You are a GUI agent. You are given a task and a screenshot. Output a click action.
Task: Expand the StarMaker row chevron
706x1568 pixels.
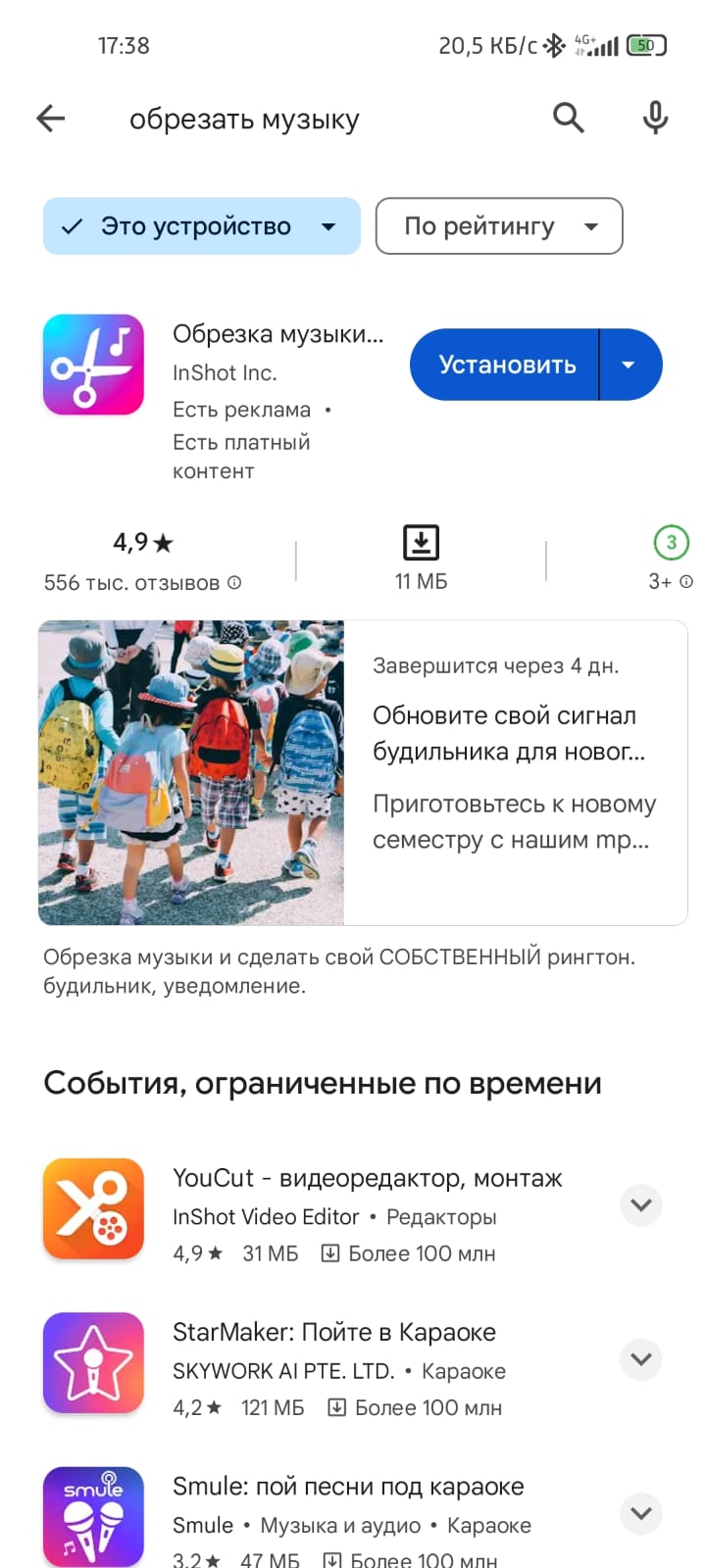(641, 1359)
